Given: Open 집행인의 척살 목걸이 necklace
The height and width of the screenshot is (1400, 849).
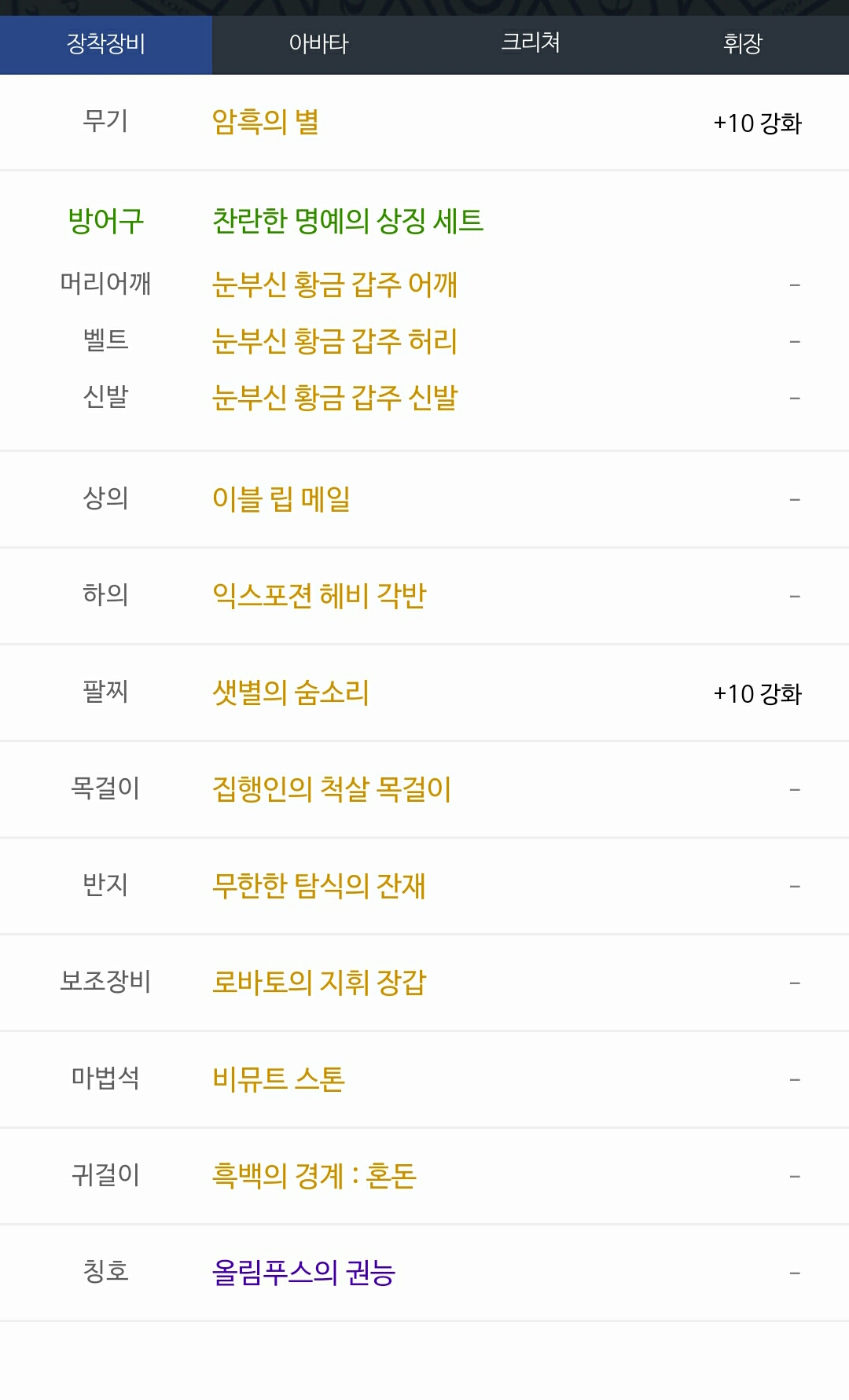Looking at the screenshot, I should click(x=332, y=789).
